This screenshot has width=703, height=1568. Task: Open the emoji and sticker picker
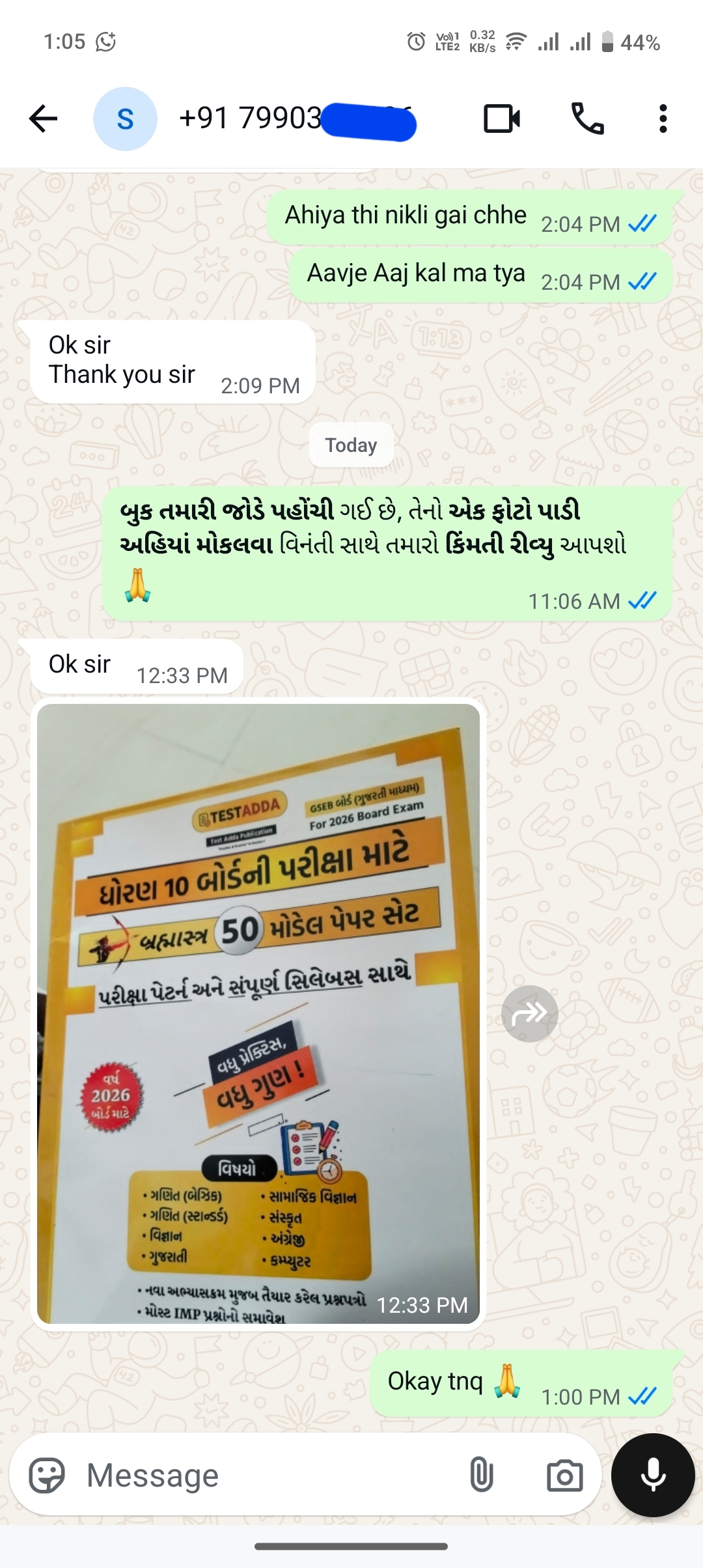(x=47, y=1476)
